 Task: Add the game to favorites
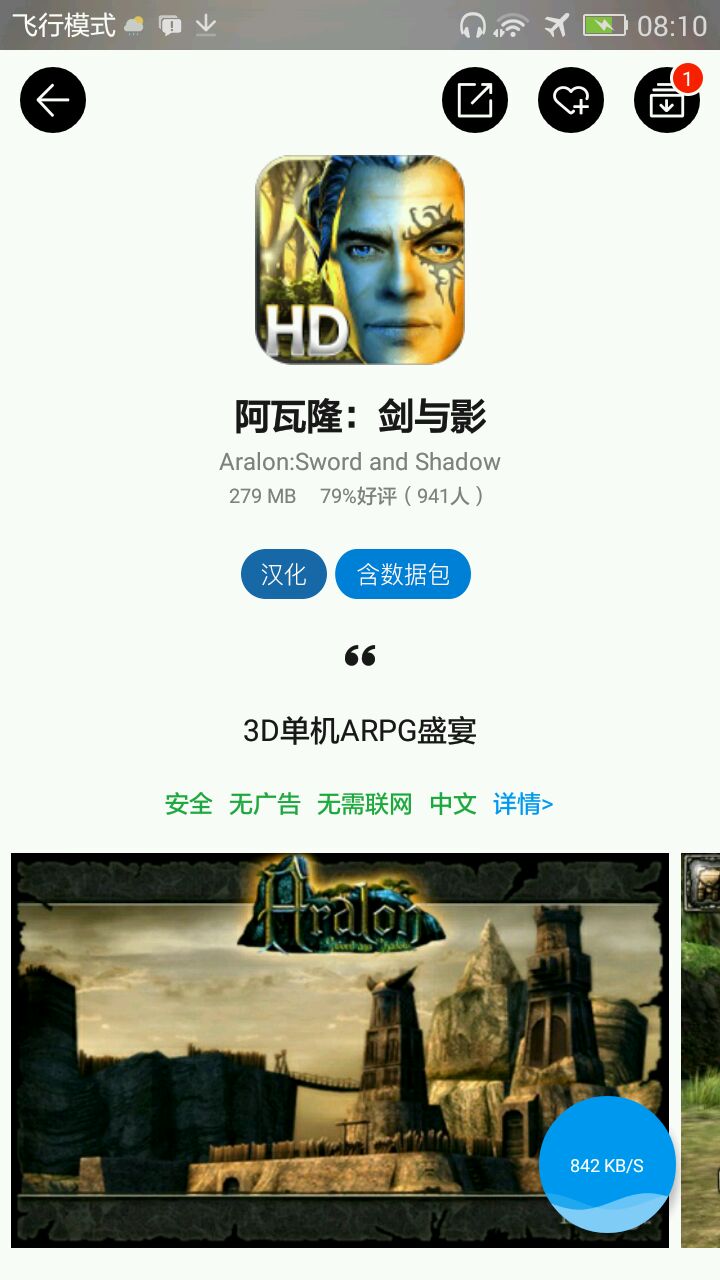[x=571, y=100]
